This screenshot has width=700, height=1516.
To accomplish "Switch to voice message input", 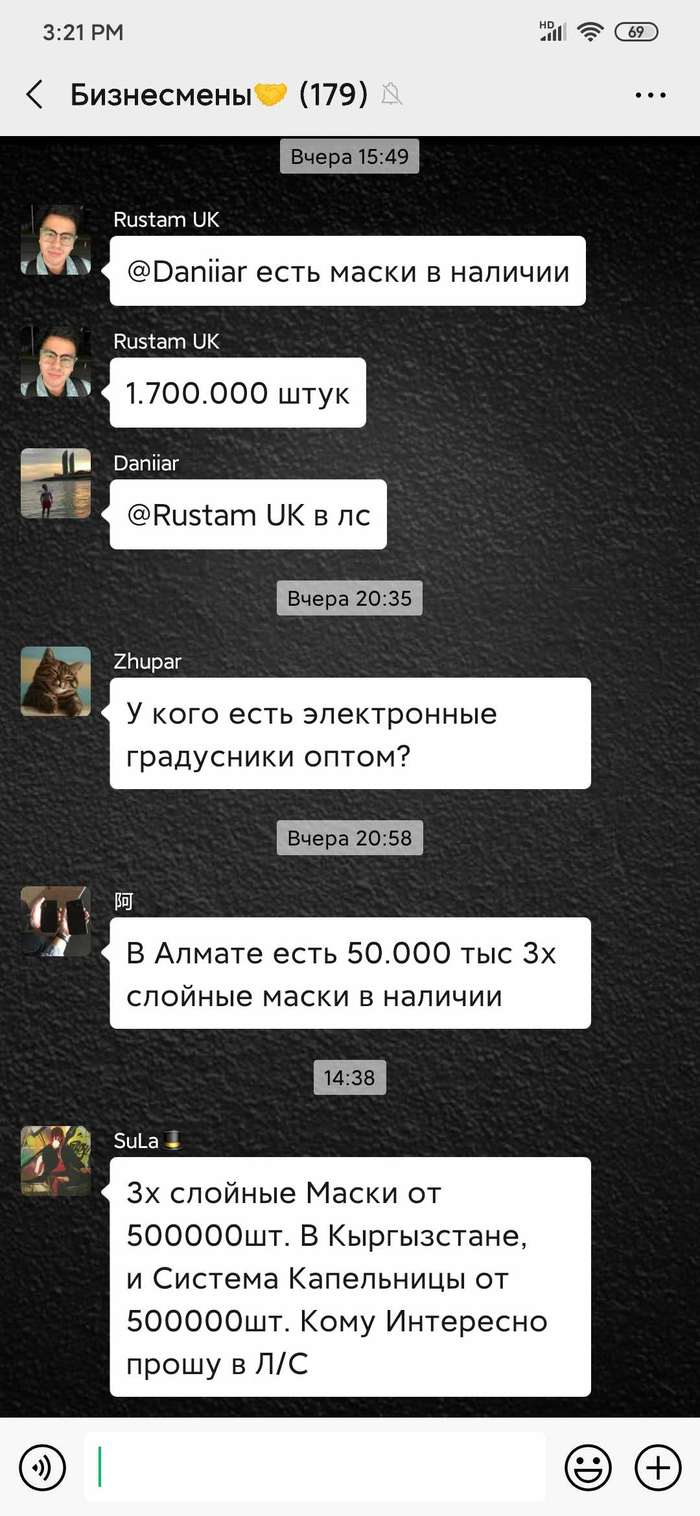I will (x=42, y=1467).
